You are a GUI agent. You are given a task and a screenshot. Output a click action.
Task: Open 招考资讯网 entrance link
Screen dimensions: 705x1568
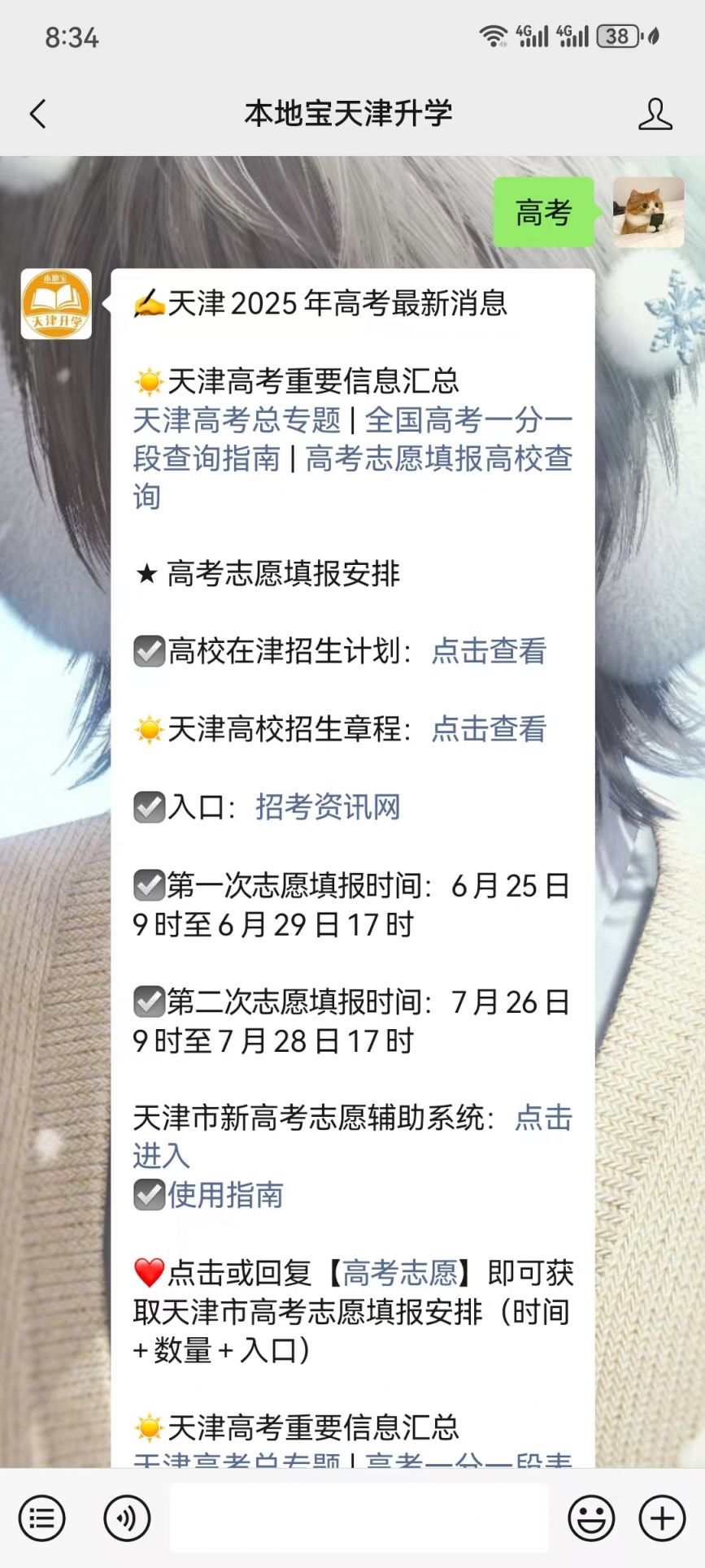tap(328, 807)
